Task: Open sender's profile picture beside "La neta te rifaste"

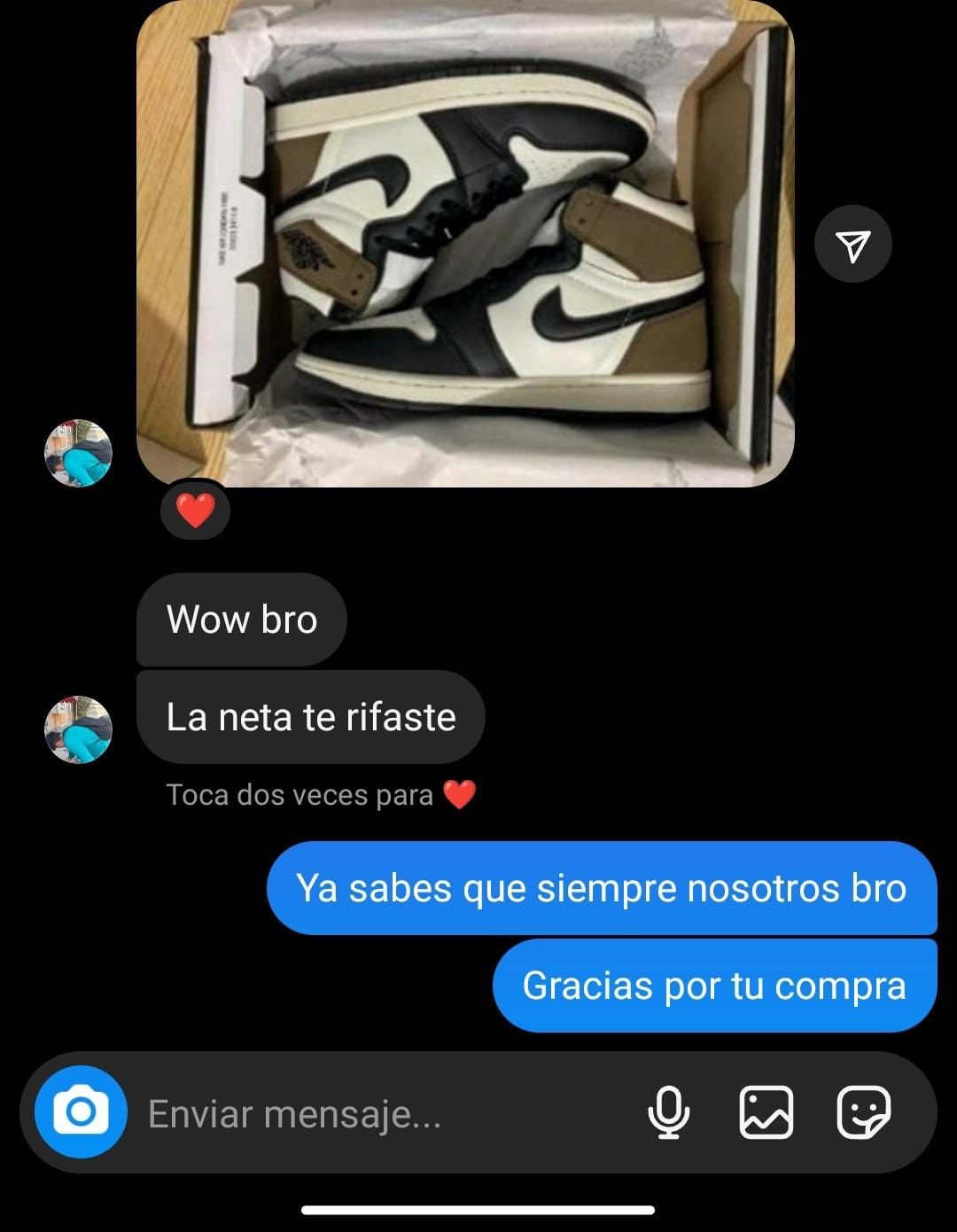Action: pyautogui.click(x=79, y=729)
